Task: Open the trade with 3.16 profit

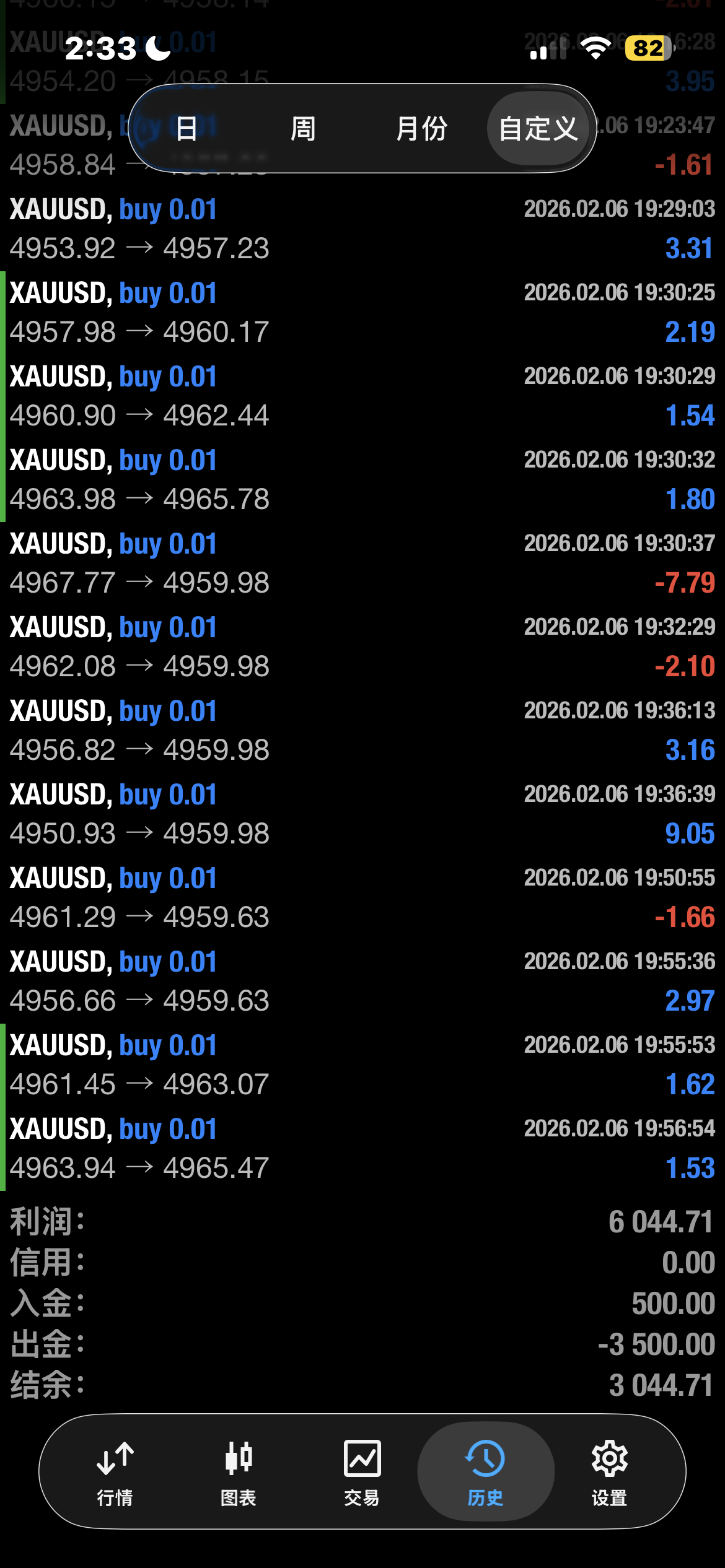Action: click(x=362, y=731)
